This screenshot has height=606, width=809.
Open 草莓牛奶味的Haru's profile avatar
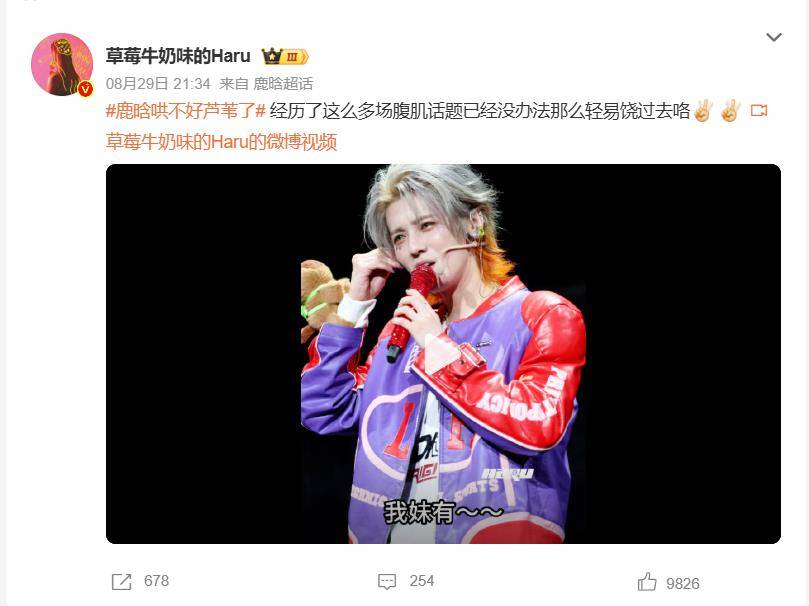pyautogui.click(x=62, y=64)
